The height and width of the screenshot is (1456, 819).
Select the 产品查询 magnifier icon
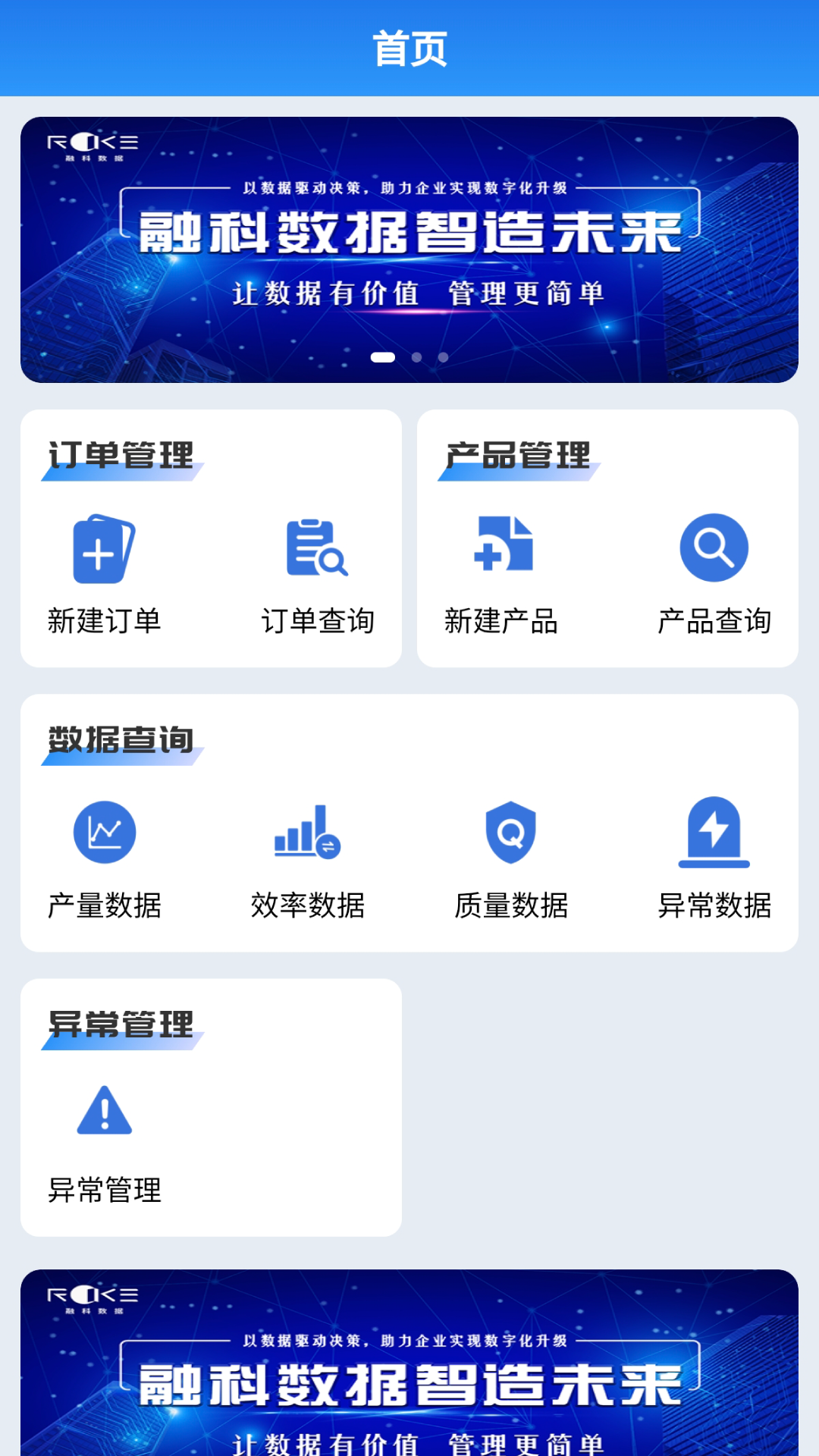click(713, 548)
